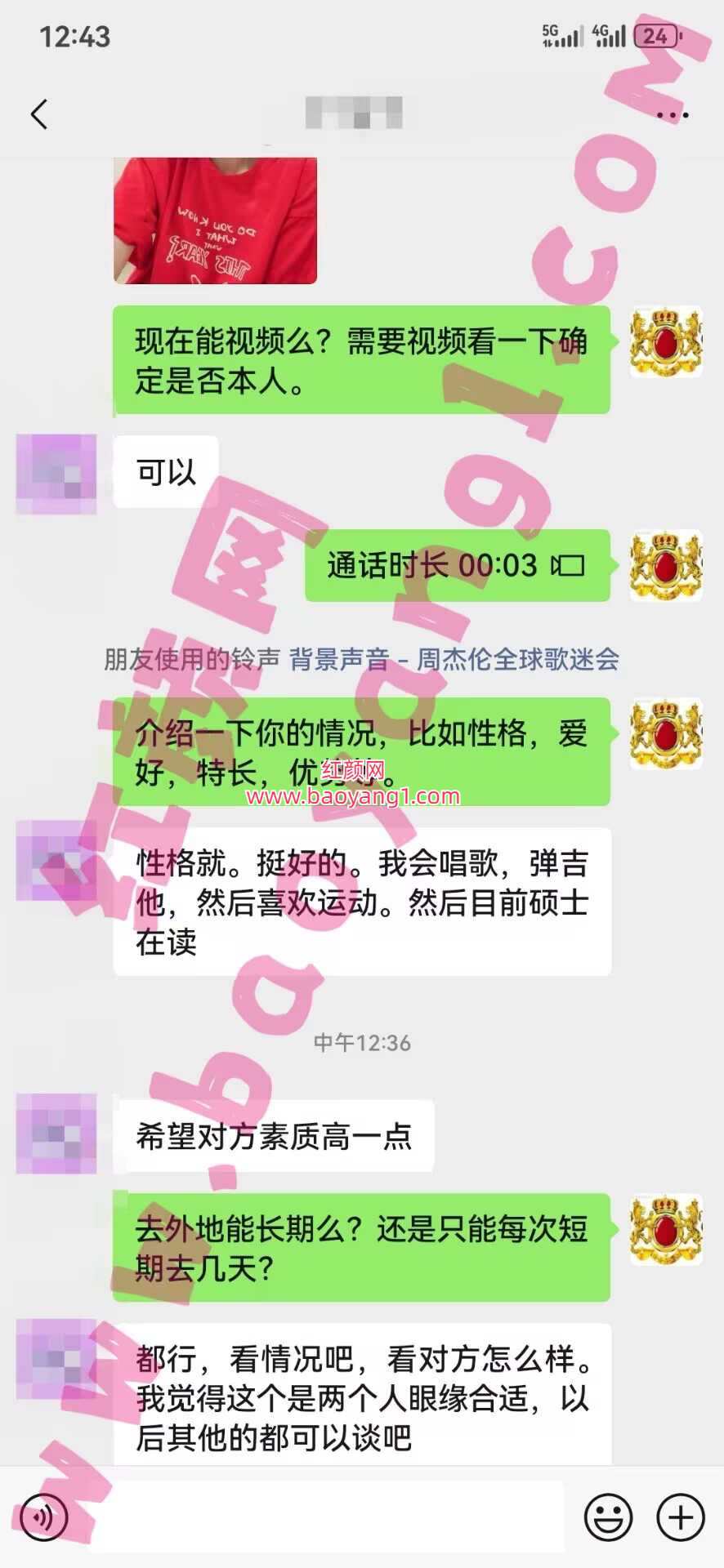Switch to voice message input
The height and width of the screenshot is (1568, 724).
point(43,1517)
